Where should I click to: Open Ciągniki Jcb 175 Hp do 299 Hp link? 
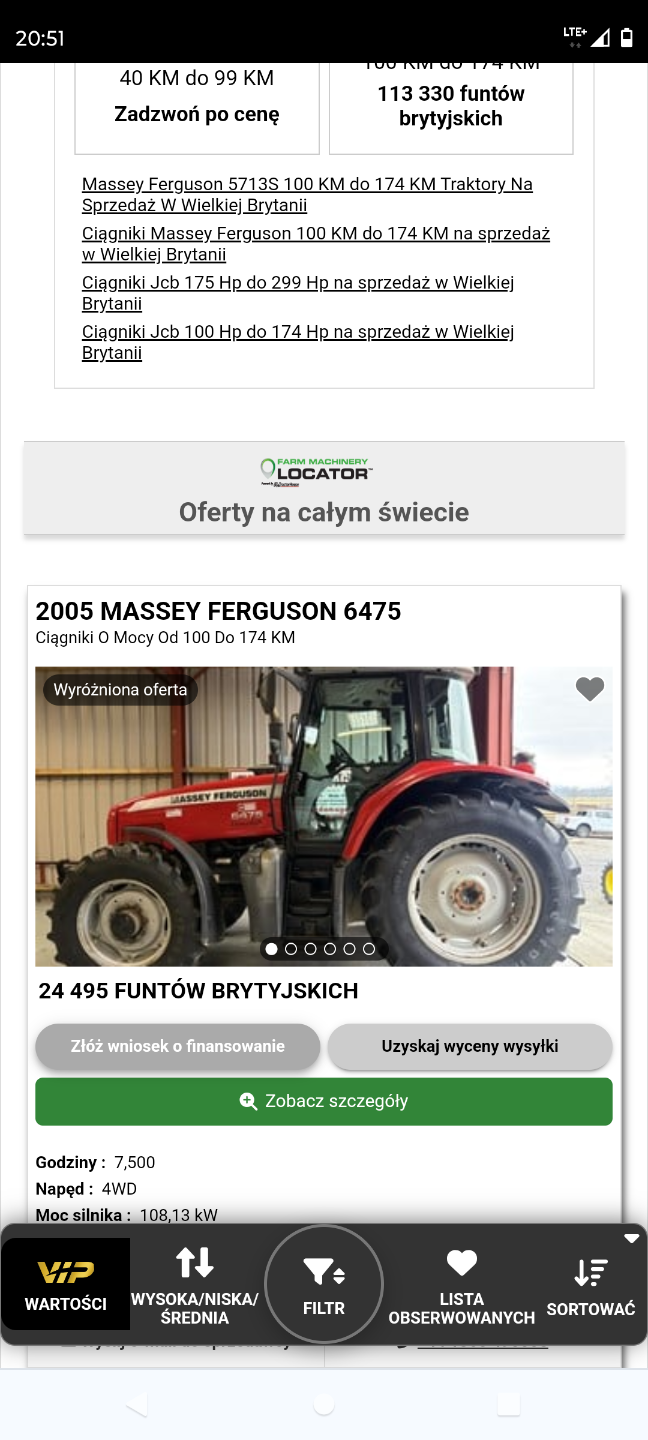click(298, 293)
